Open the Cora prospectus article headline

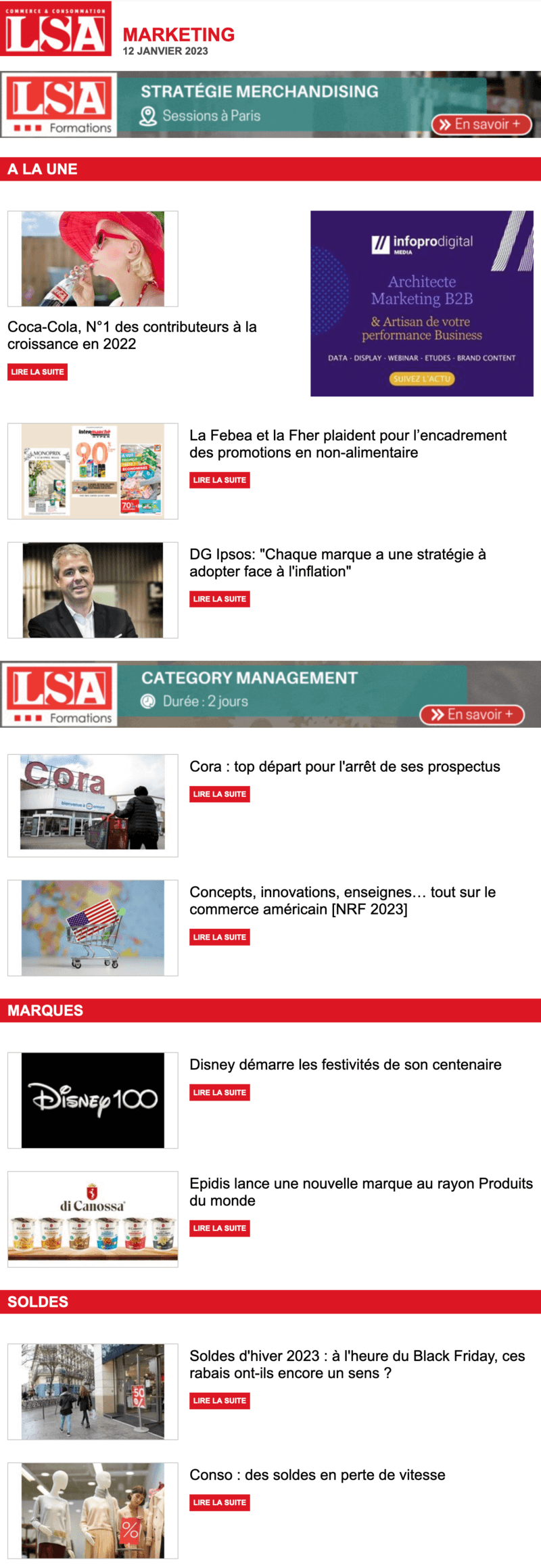(344, 766)
